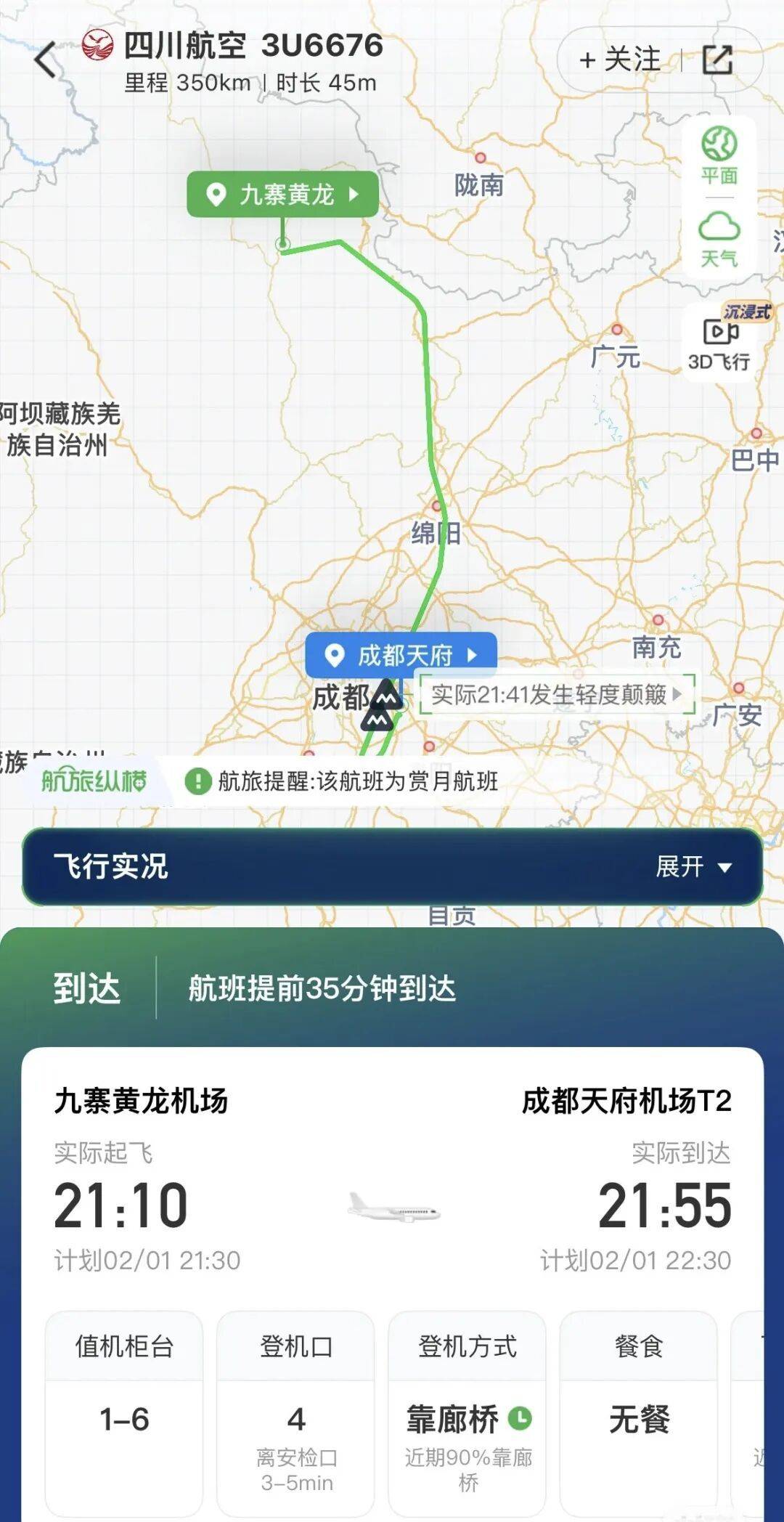Follow this flight with the 关注 button
Image resolution: width=784 pixels, height=1522 pixels.
619,60
